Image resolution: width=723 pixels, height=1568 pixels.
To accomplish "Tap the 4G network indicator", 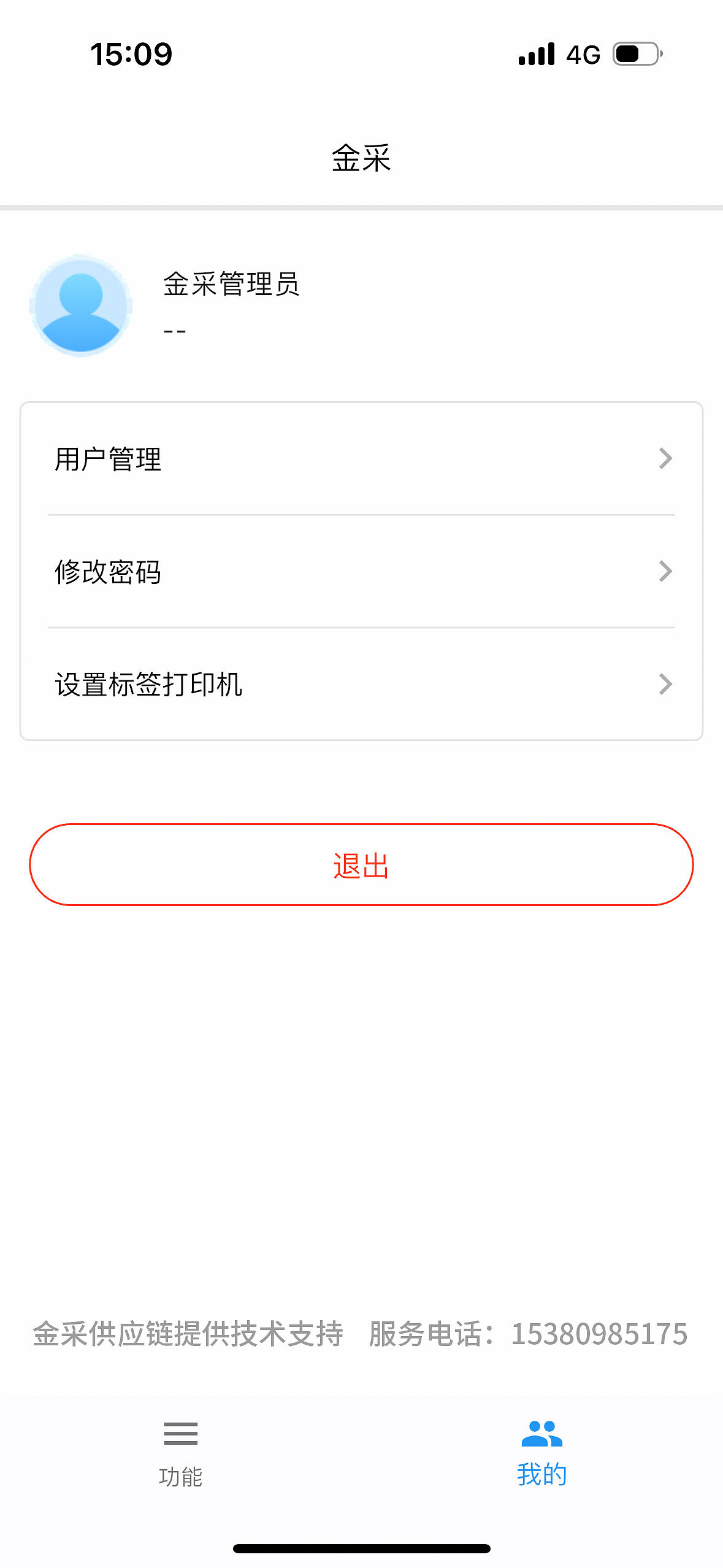I will [x=583, y=55].
